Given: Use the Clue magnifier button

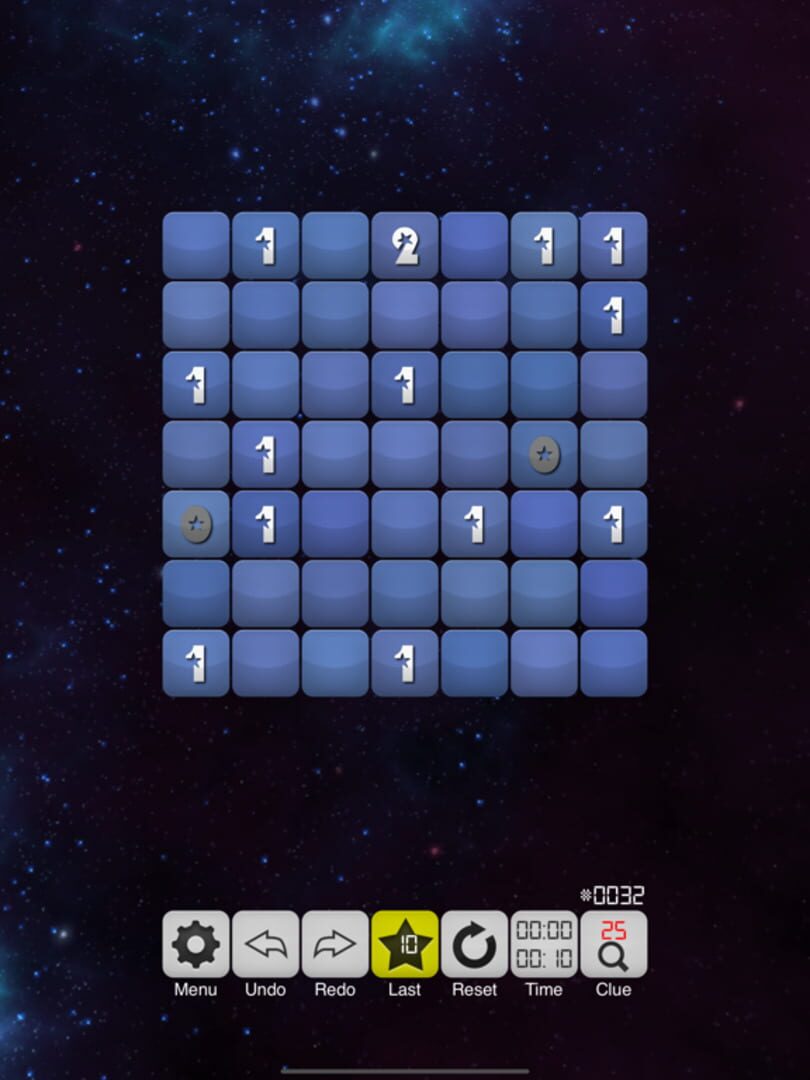Looking at the screenshot, I should (613, 944).
